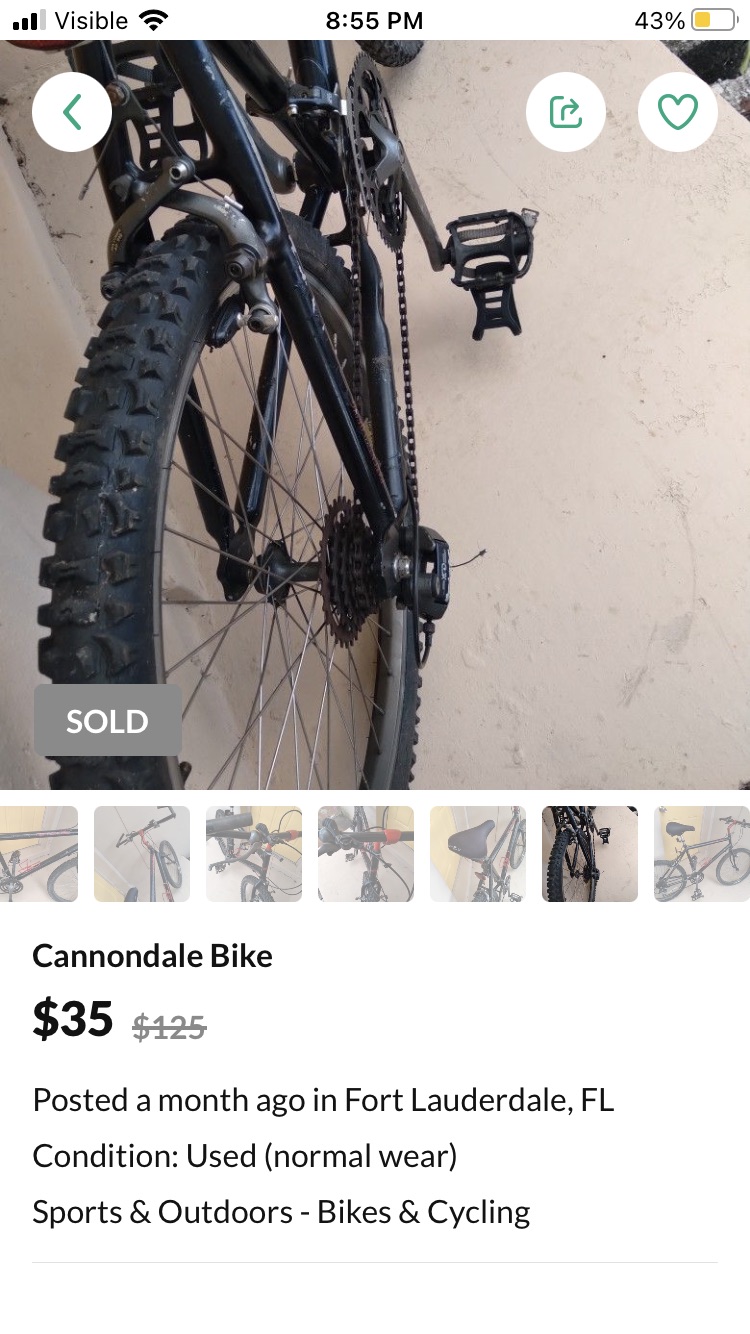Show the last thumbnail of full bike
This screenshot has height=1334, width=750.
[x=702, y=854]
